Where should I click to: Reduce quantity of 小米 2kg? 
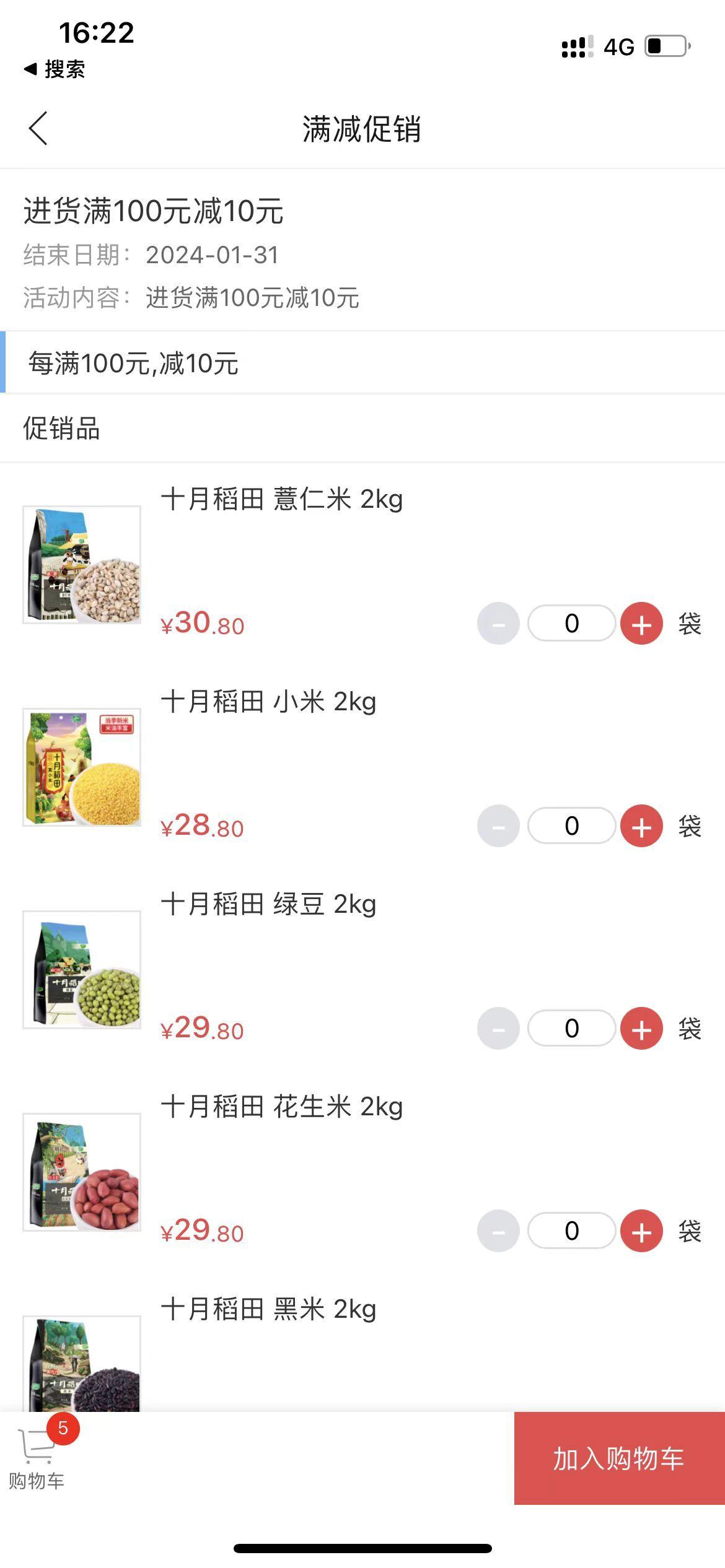coord(498,826)
